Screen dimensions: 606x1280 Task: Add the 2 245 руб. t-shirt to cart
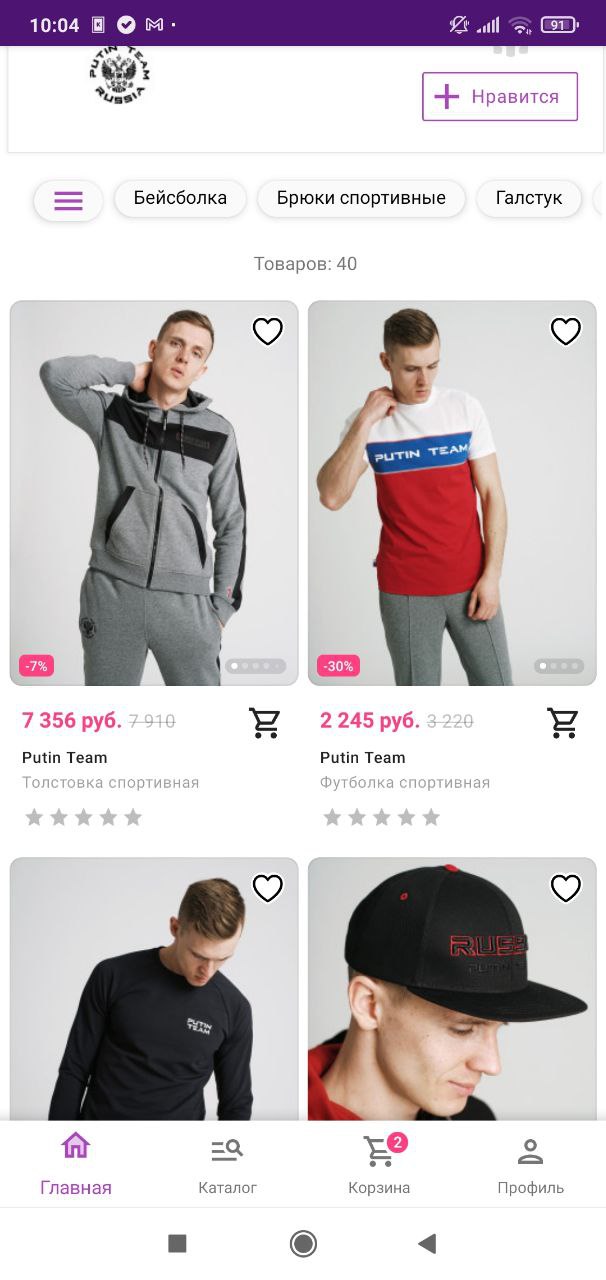coord(563,722)
